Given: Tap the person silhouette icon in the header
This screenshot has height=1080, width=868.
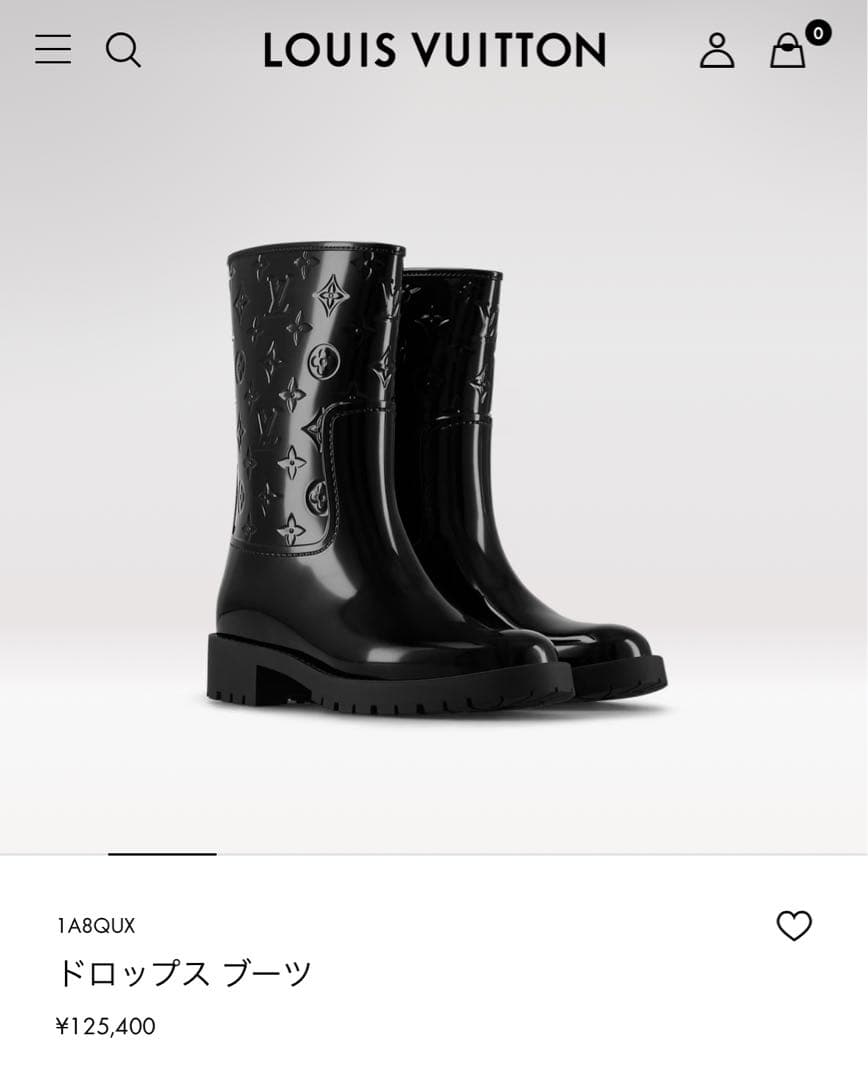Looking at the screenshot, I should coord(718,50).
